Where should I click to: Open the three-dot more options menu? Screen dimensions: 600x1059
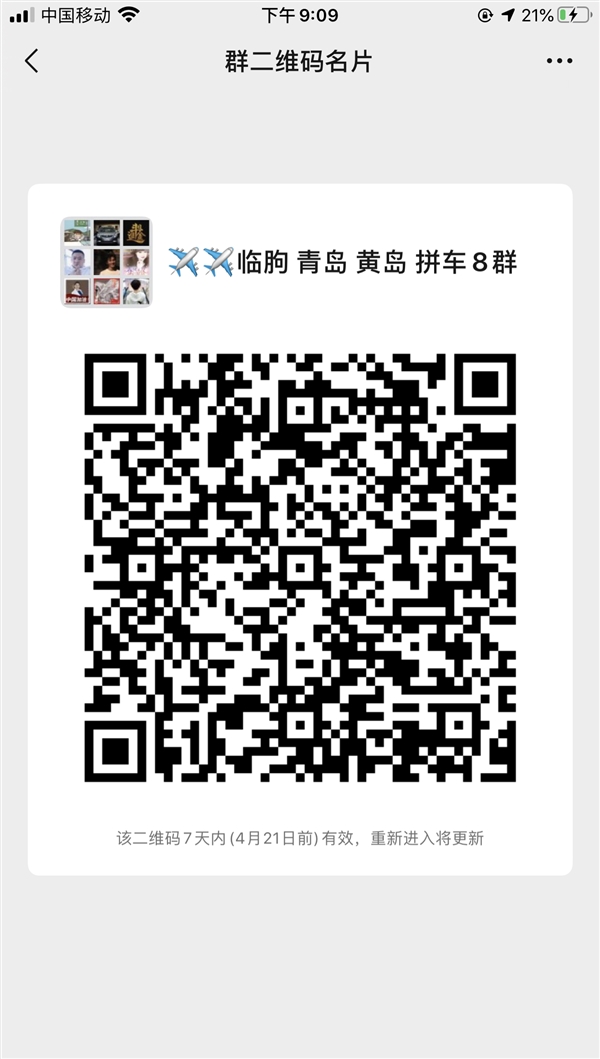click(559, 61)
